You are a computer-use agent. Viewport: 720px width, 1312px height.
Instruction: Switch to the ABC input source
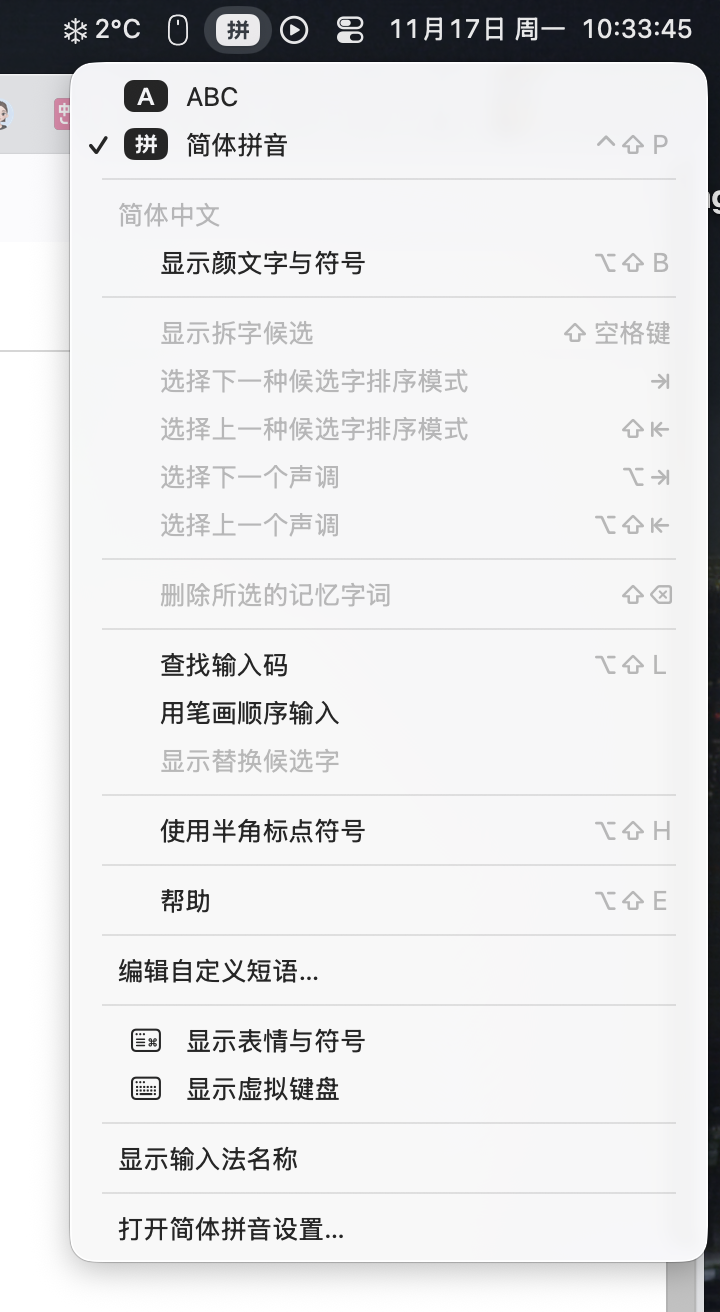click(211, 97)
